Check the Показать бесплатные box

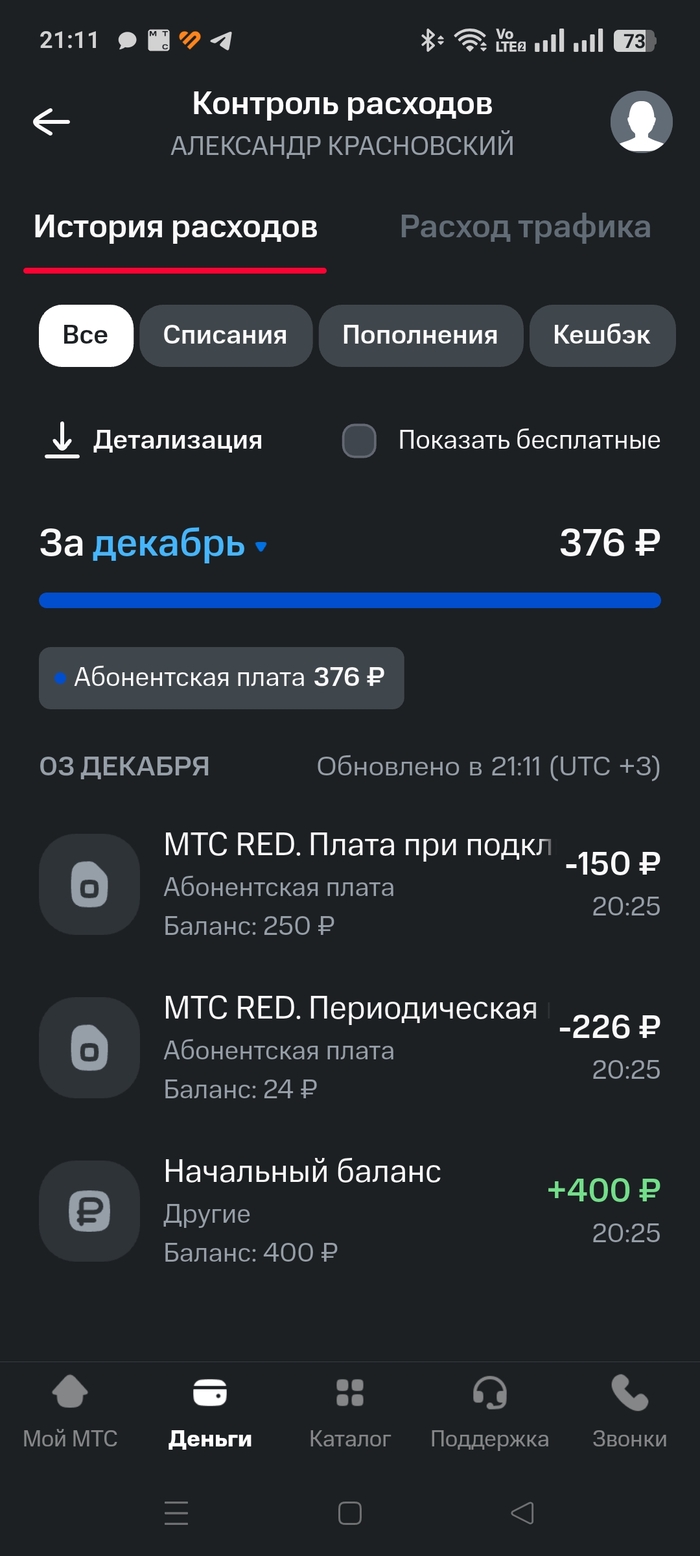click(359, 440)
